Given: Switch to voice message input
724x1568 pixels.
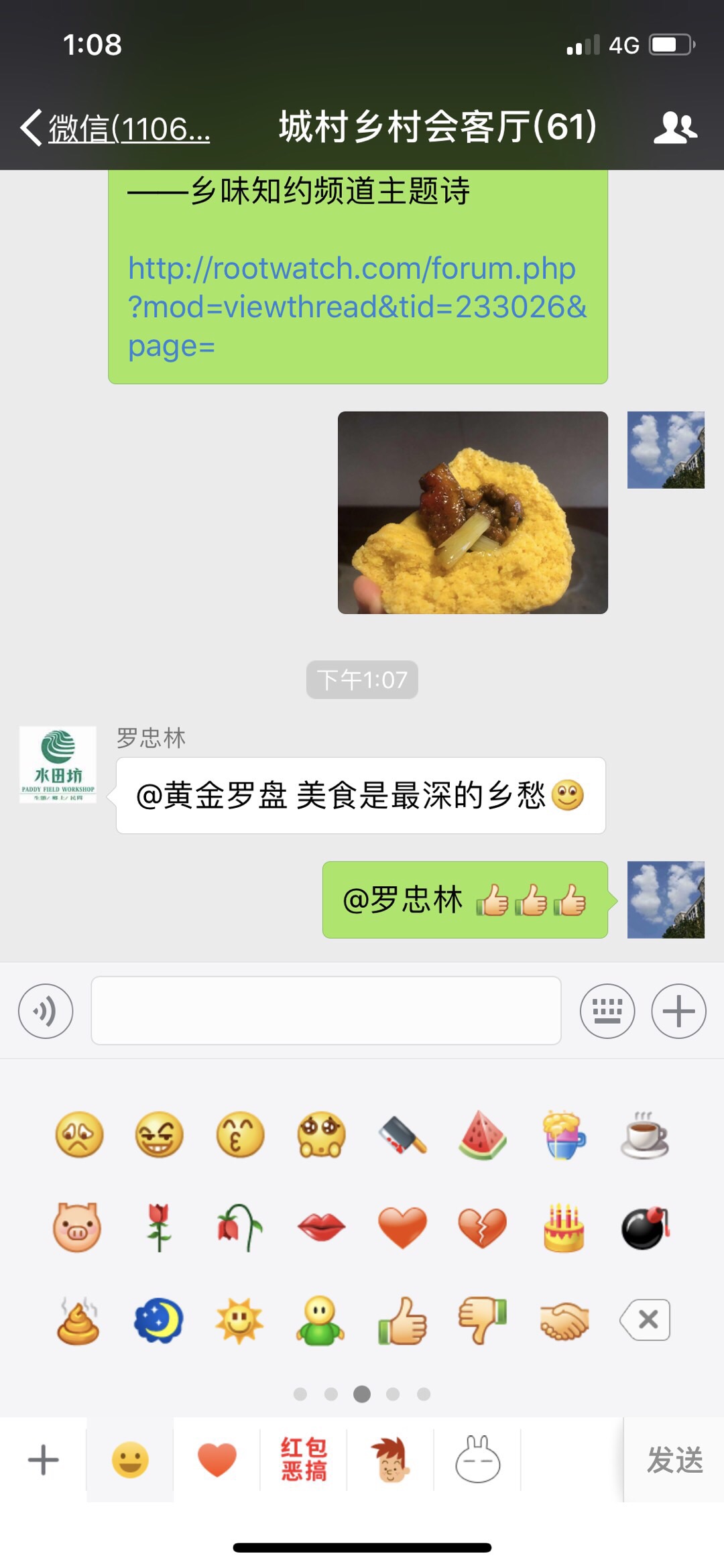Looking at the screenshot, I should pos(46,1011).
